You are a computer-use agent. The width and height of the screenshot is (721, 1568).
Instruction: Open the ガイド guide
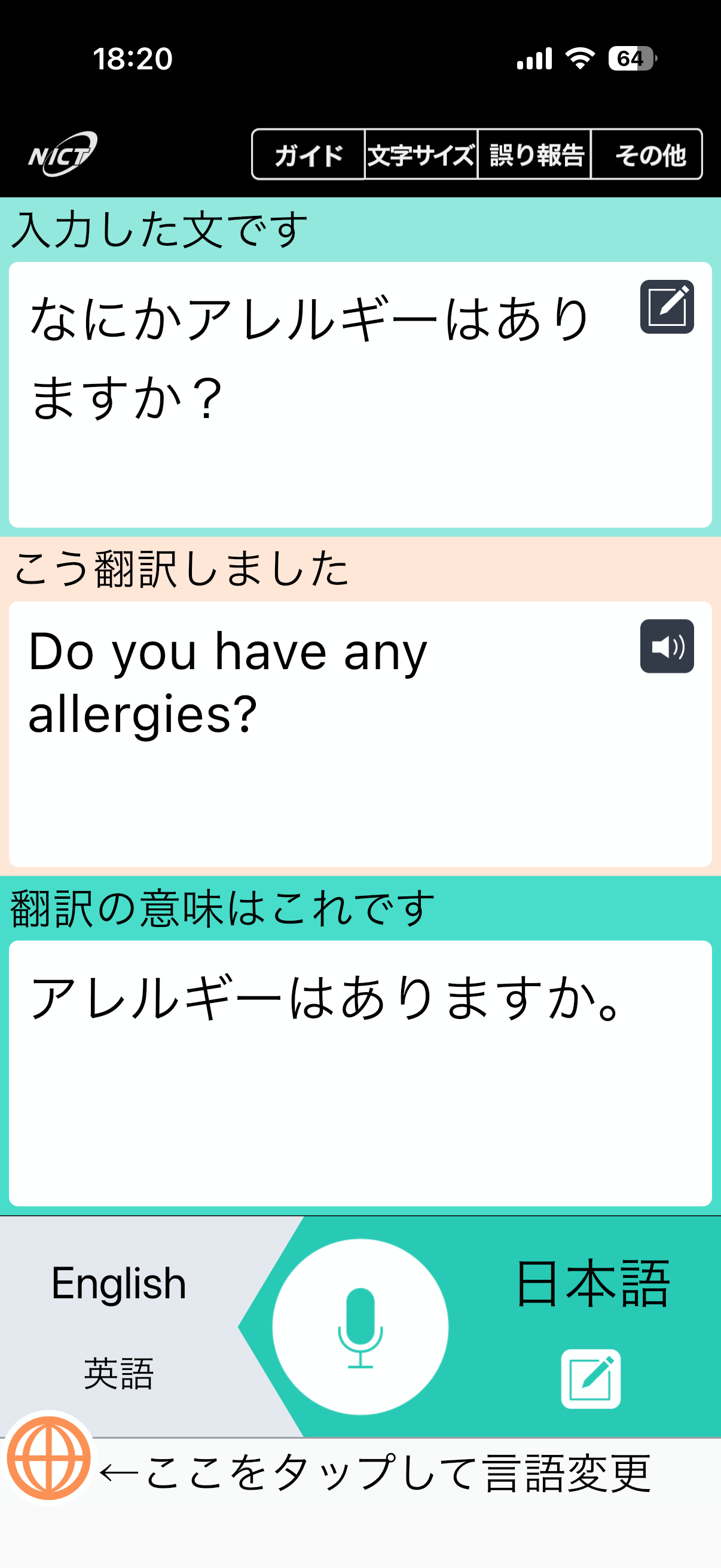tap(309, 155)
